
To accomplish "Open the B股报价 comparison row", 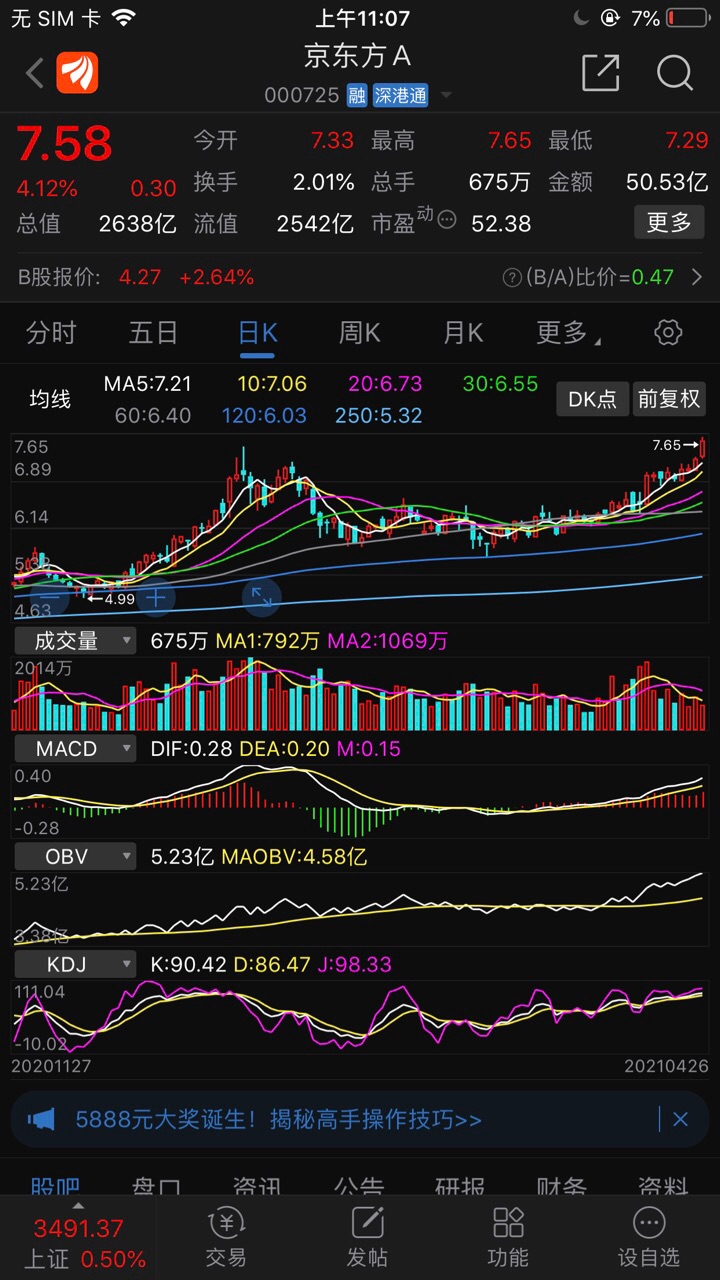I will click(x=360, y=277).
